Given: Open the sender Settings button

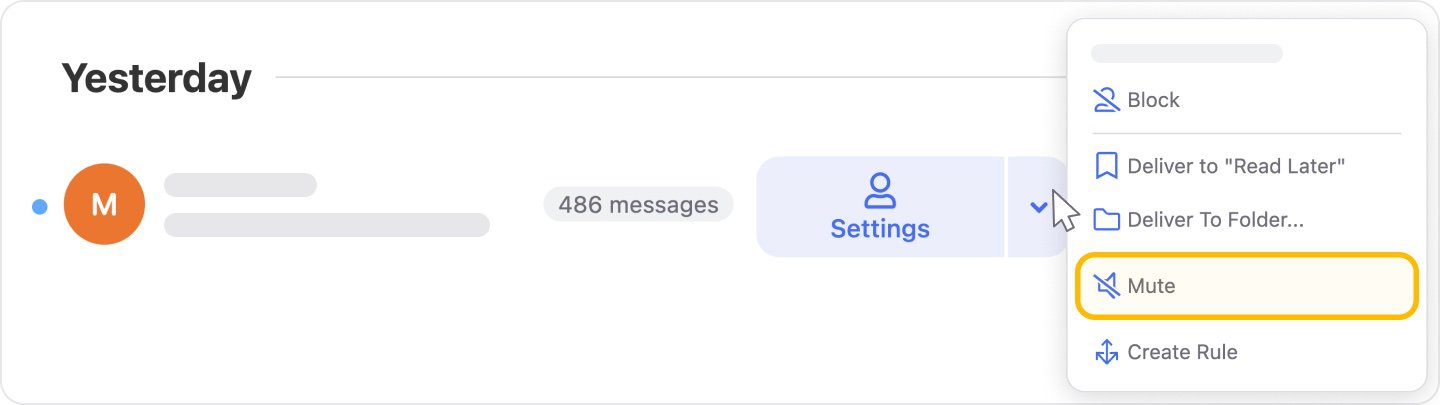Looking at the screenshot, I should [879, 207].
